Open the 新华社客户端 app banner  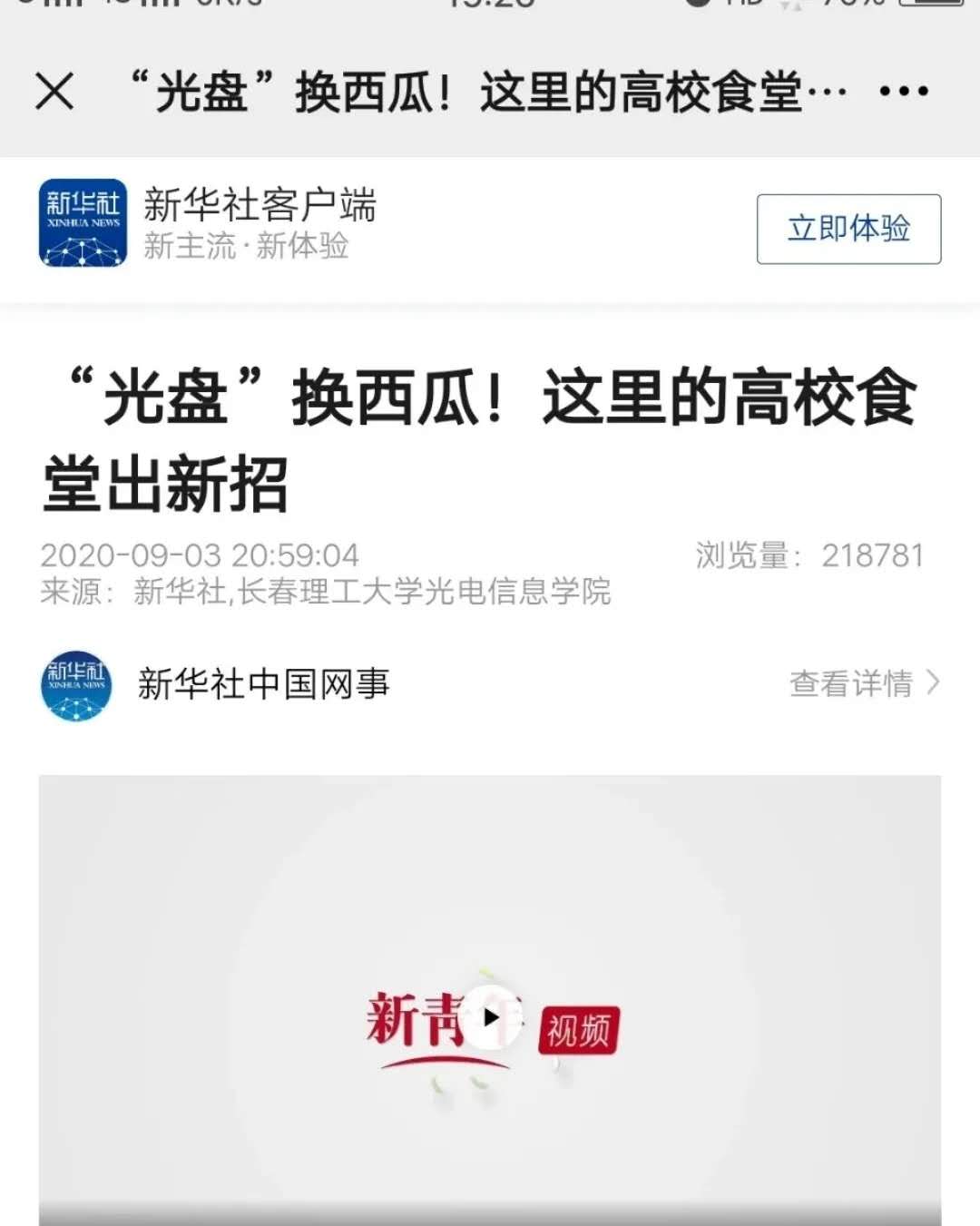(260, 223)
